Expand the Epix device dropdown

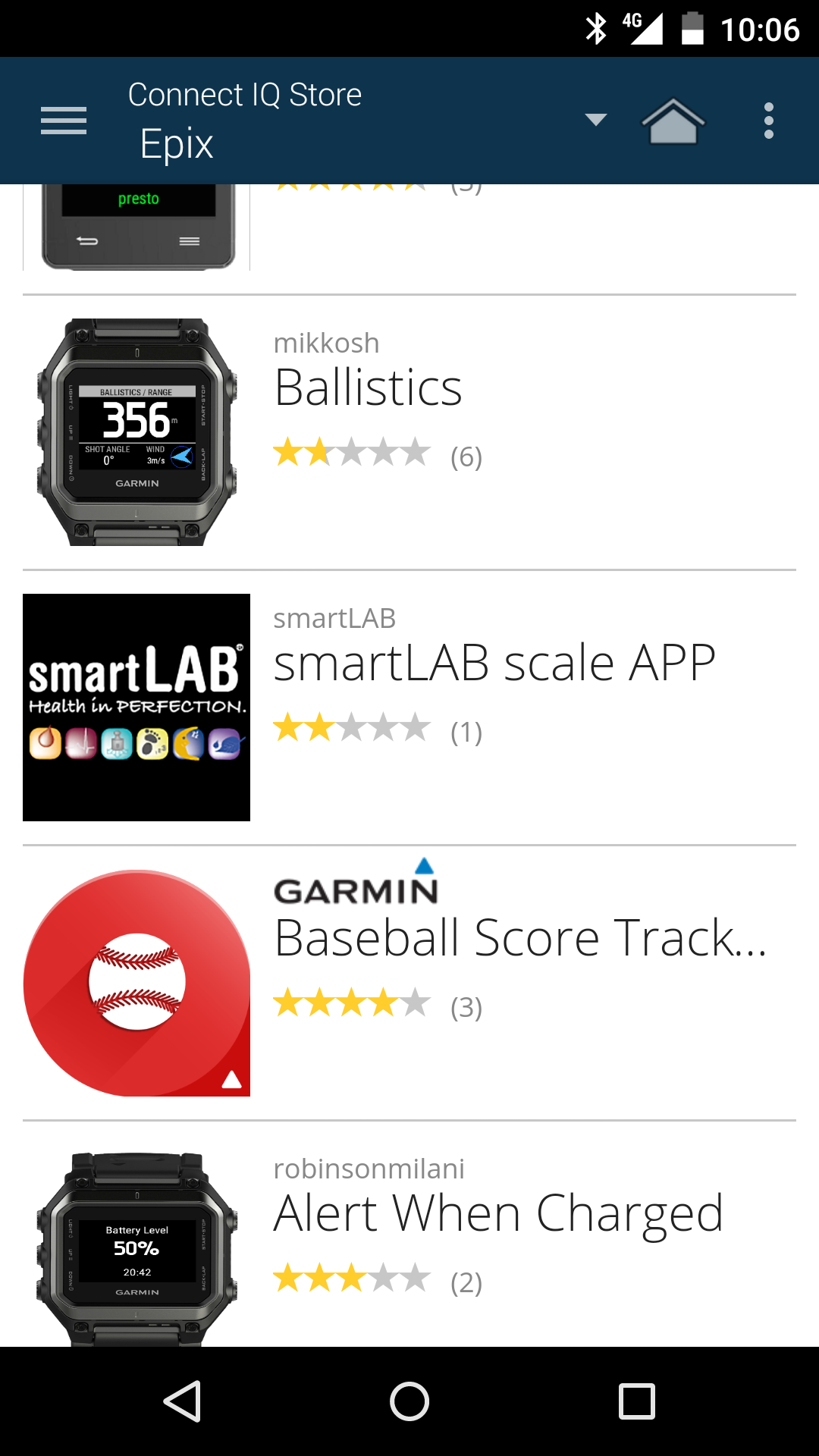(596, 120)
